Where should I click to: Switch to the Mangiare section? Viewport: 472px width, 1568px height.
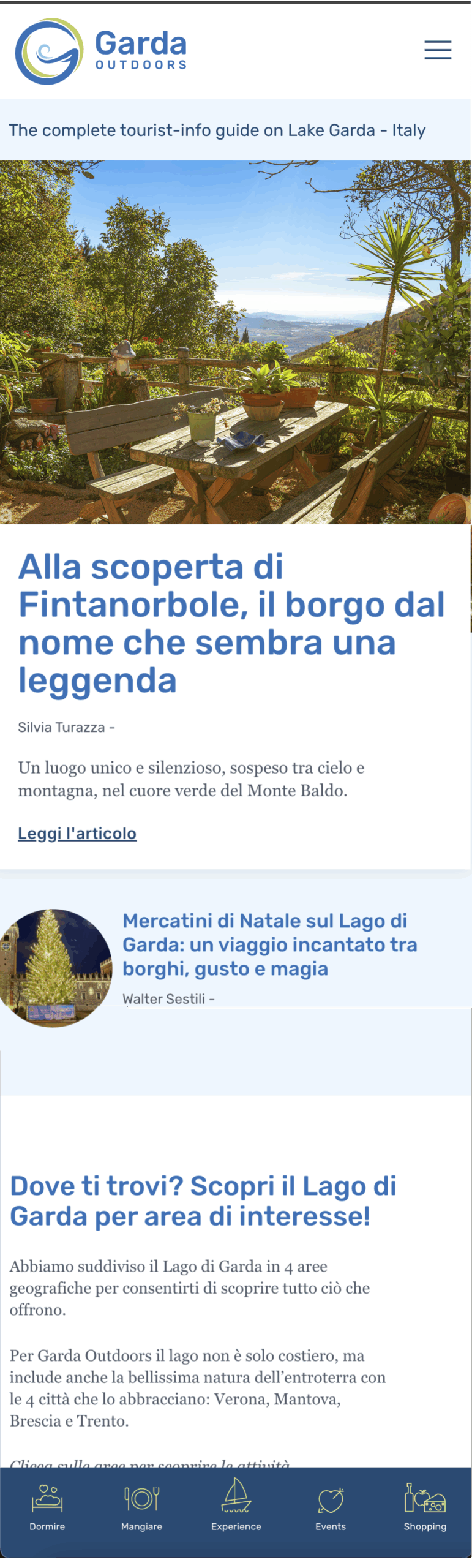click(141, 1507)
